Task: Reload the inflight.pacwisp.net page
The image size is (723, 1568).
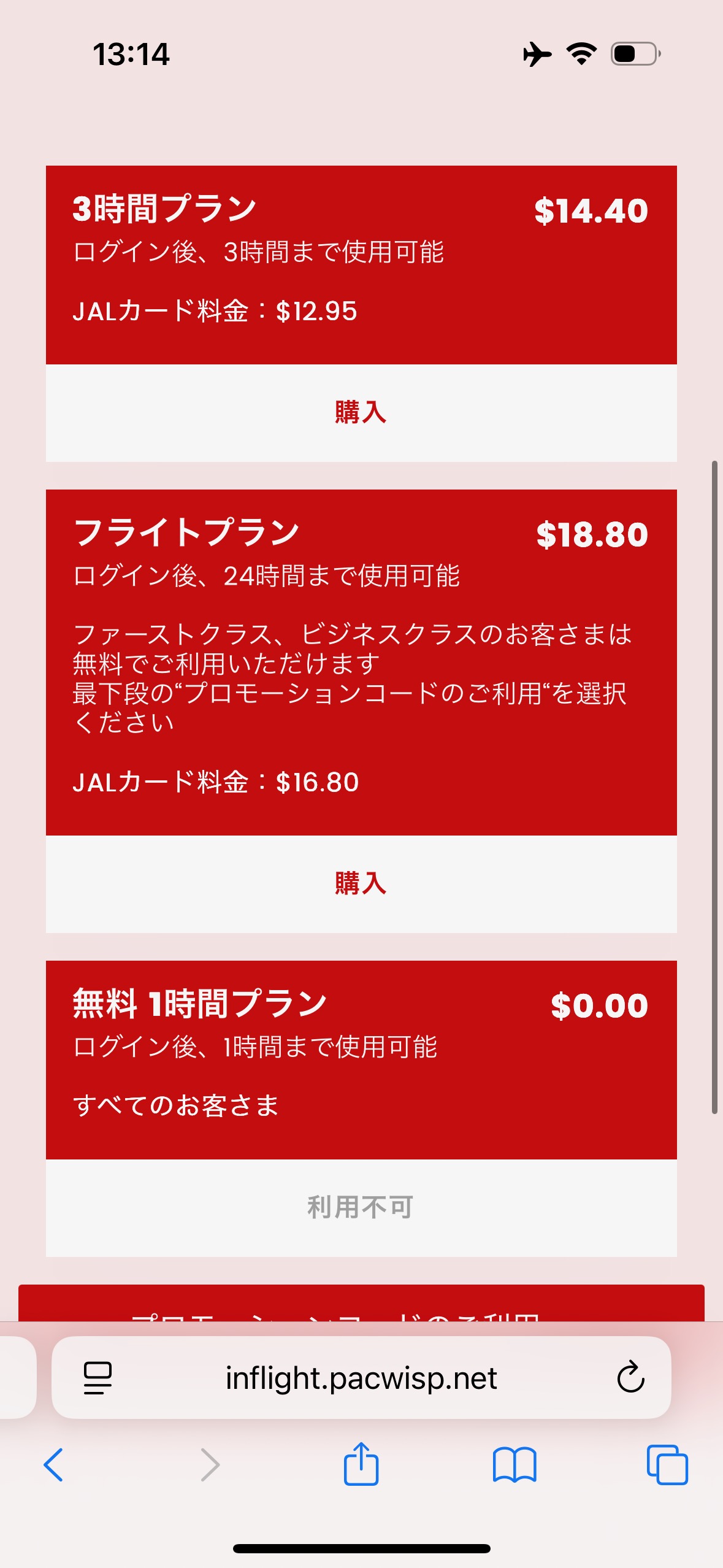Action: tap(630, 1378)
